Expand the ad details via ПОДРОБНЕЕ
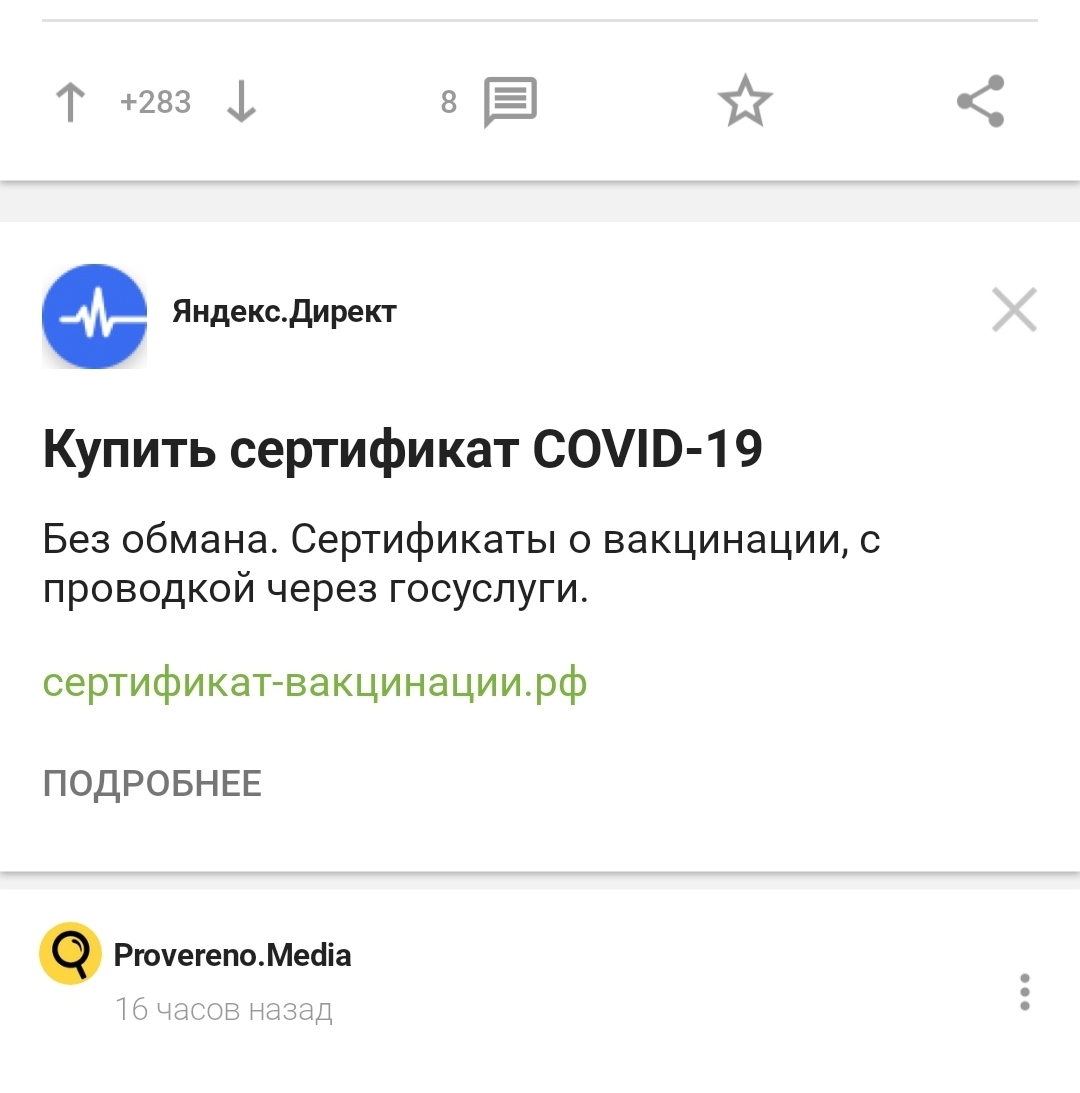The height and width of the screenshot is (1093, 1080). (x=151, y=783)
